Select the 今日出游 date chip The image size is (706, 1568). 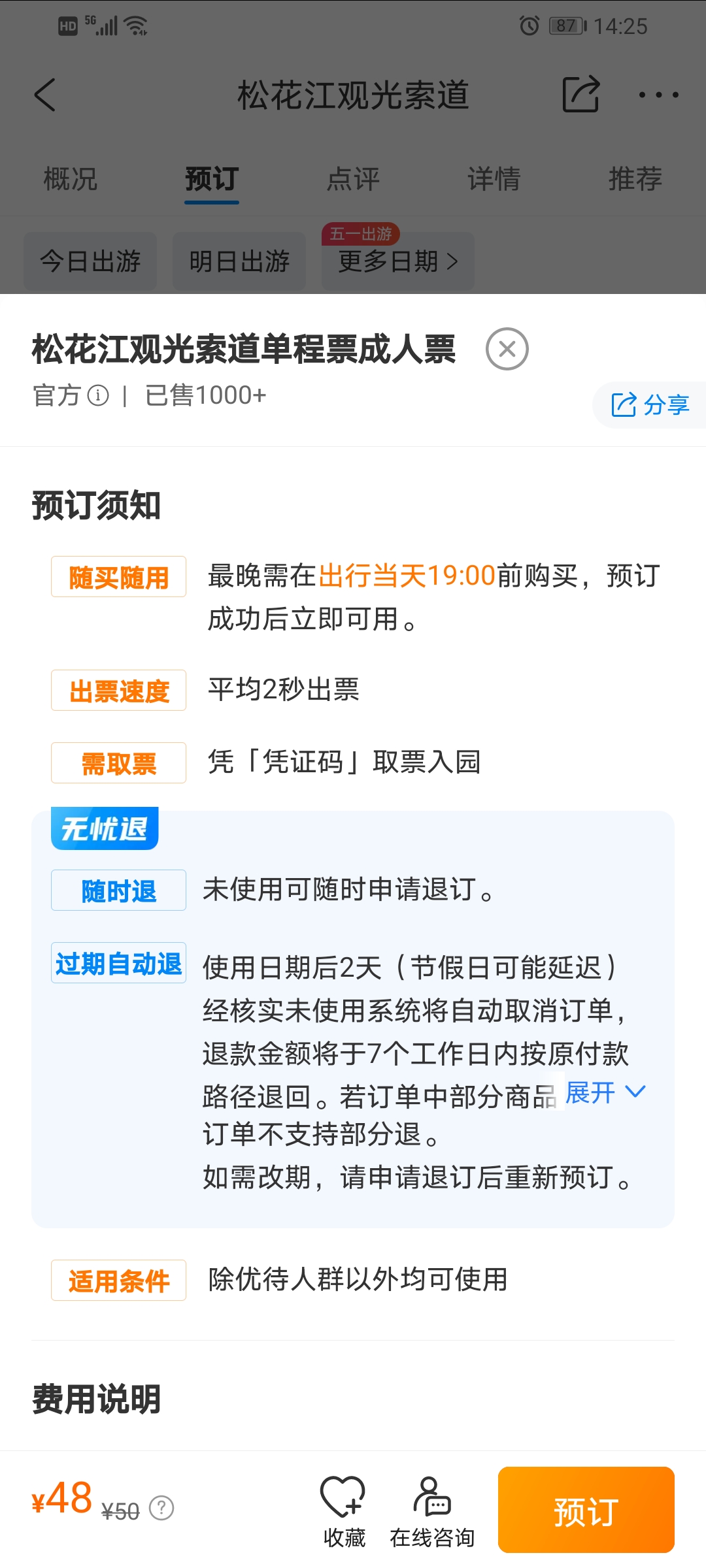(x=90, y=261)
